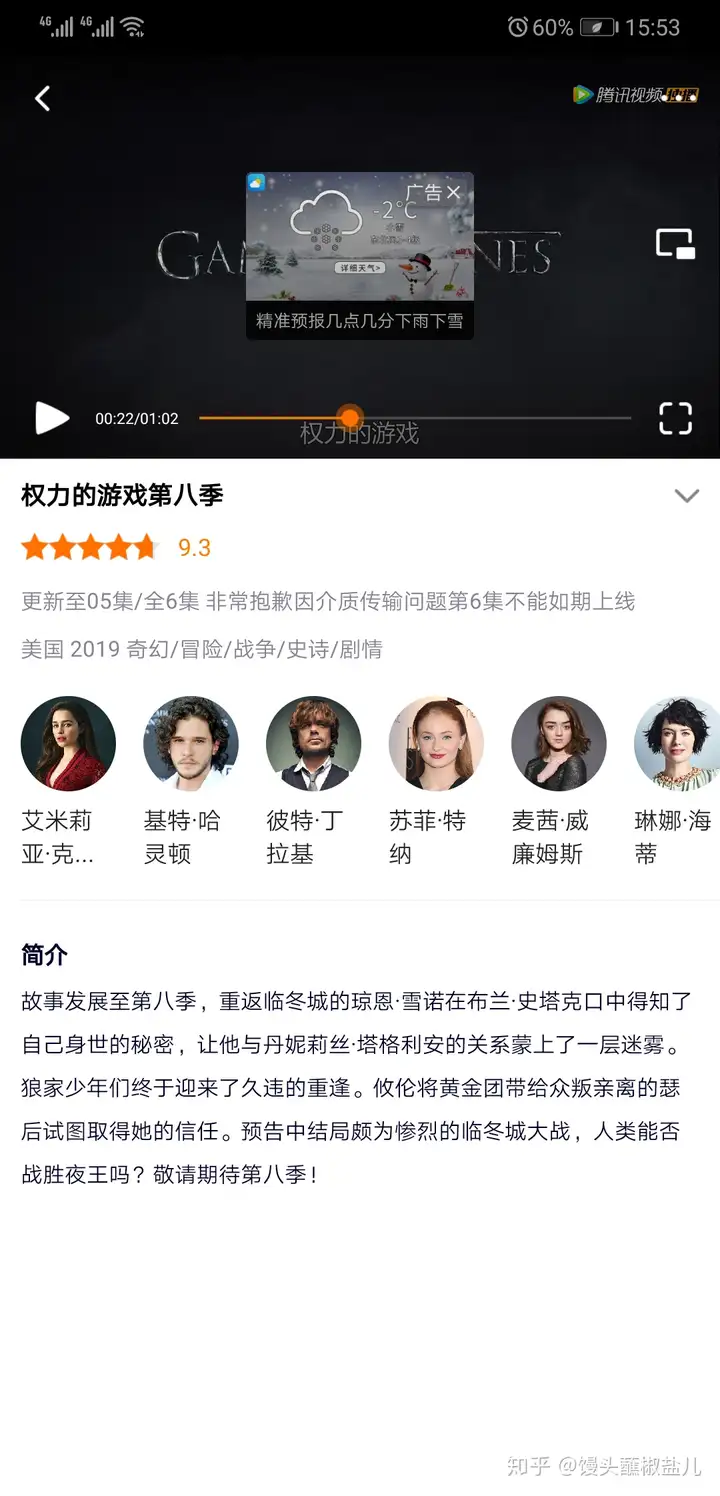Open actor 彼特·丁拉基 profile

pyautogui.click(x=313, y=744)
